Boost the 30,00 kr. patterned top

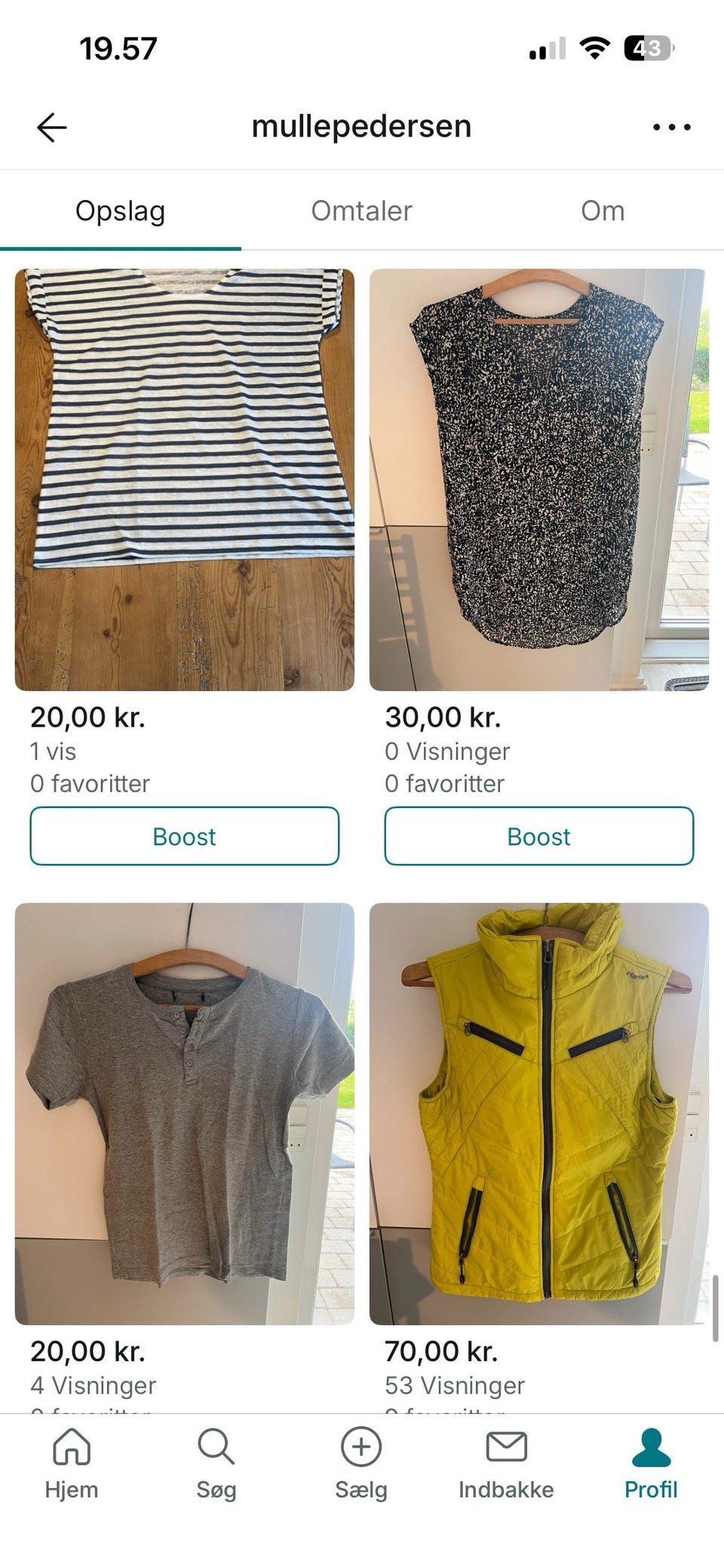pyautogui.click(x=538, y=836)
